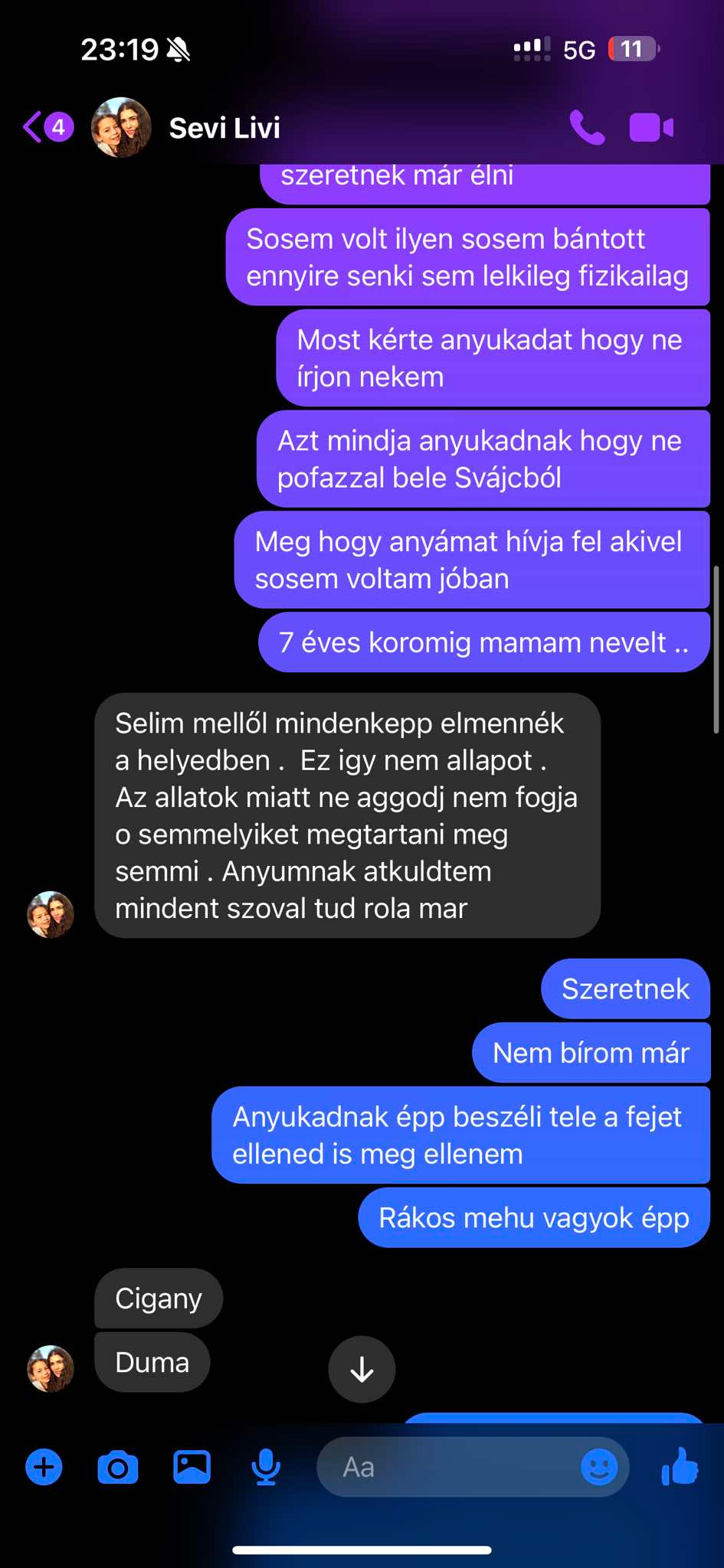Open the photo gallery picker
Image resolution: width=724 pixels, height=1568 pixels.
click(x=192, y=1467)
